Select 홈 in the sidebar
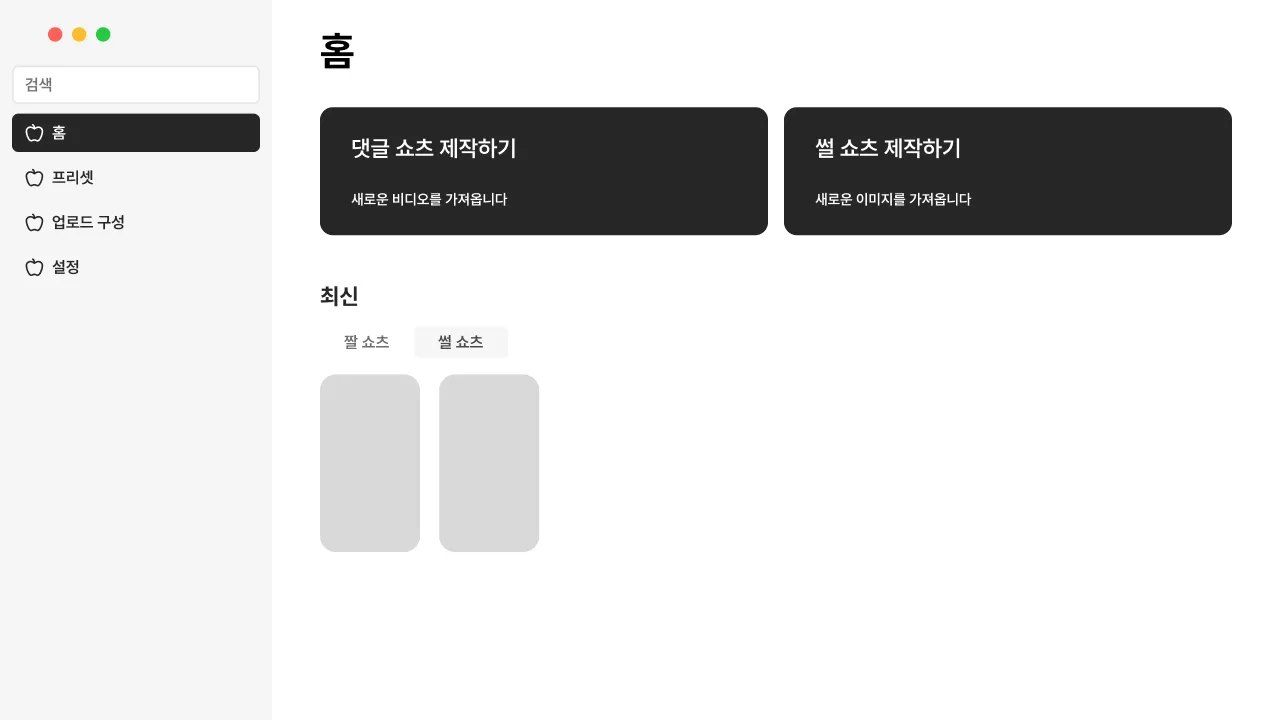Image resolution: width=1280 pixels, height=720 pixels. tap(136, 133)
